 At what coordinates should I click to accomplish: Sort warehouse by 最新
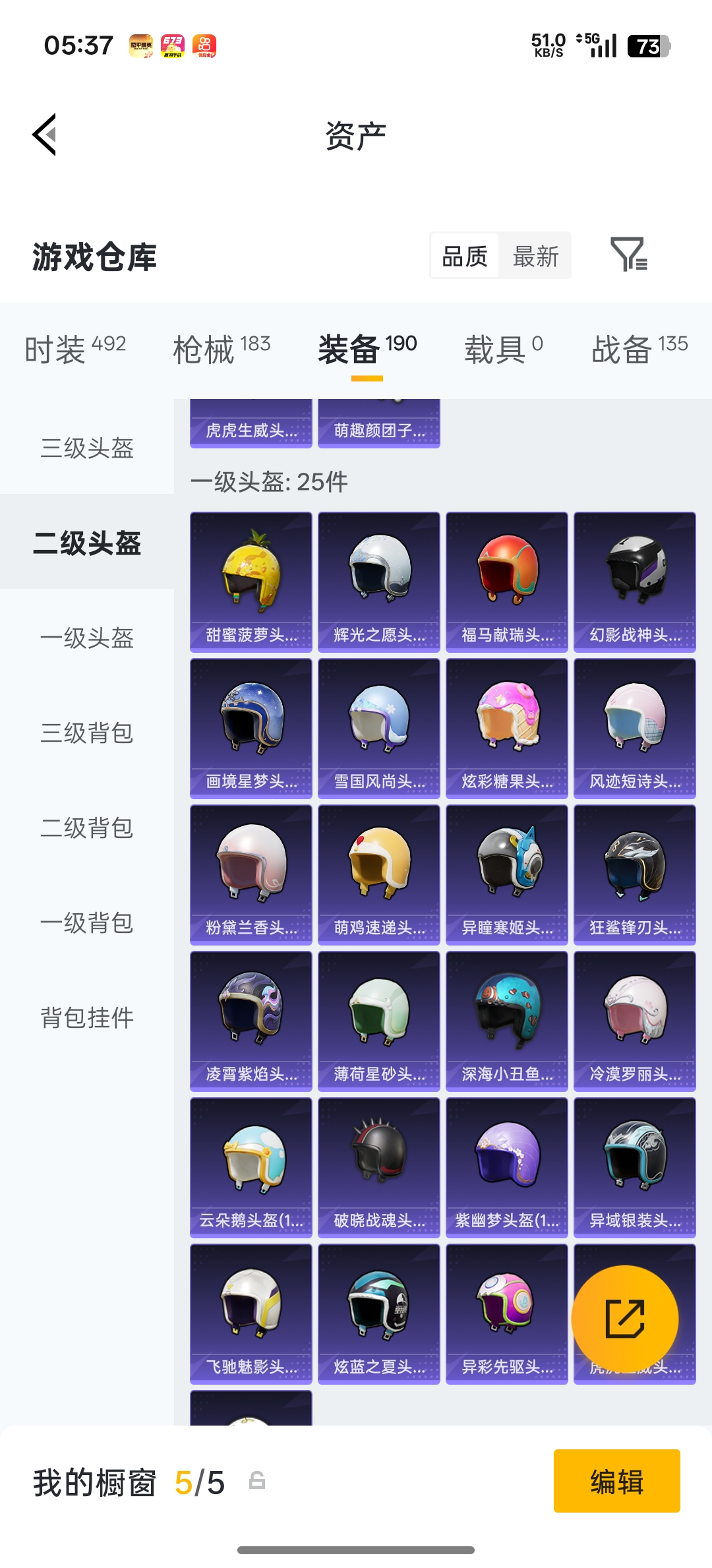tap(535, 256)
